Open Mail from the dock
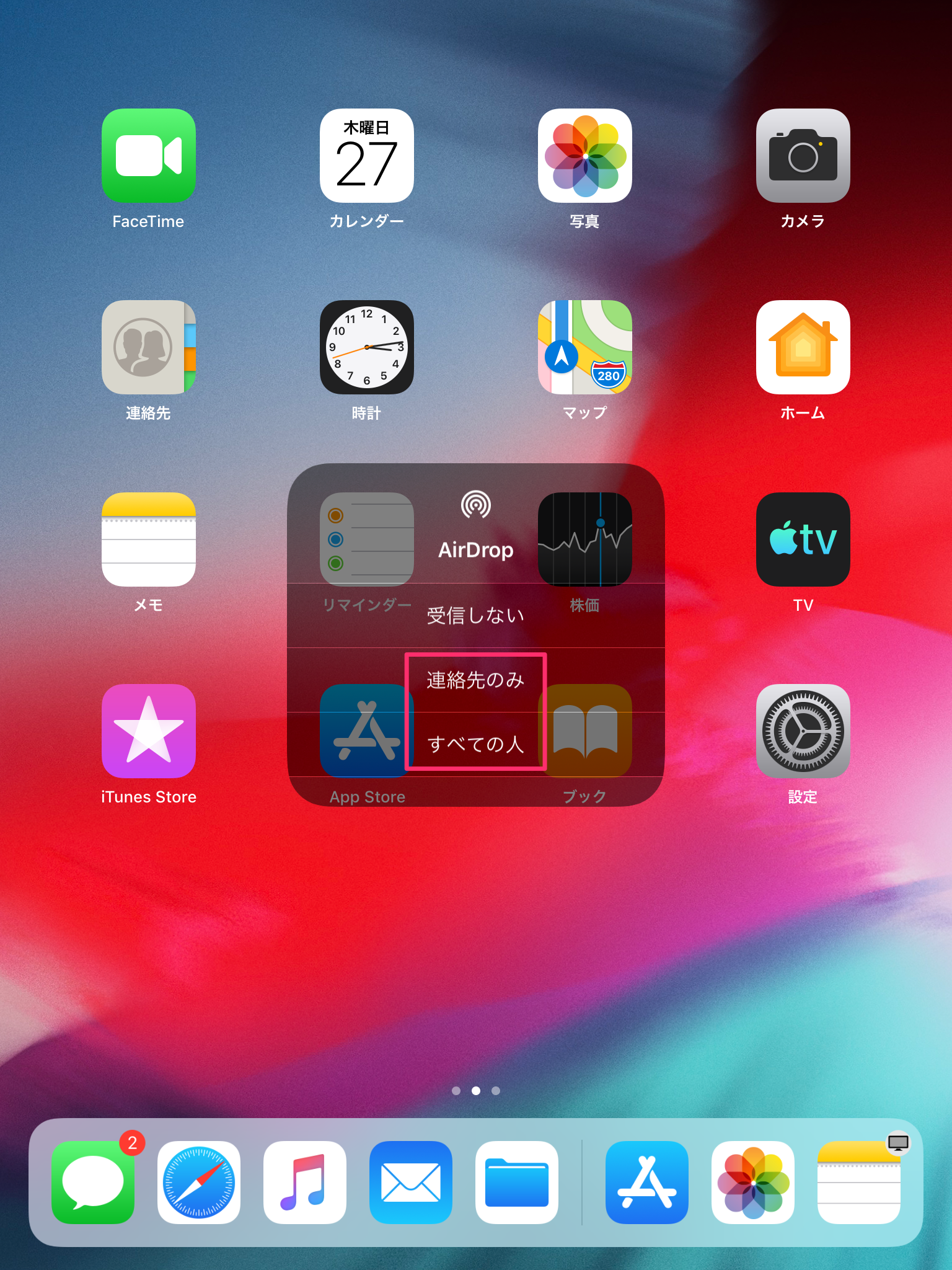The image size is (952, 1270). coord(411,1183)
